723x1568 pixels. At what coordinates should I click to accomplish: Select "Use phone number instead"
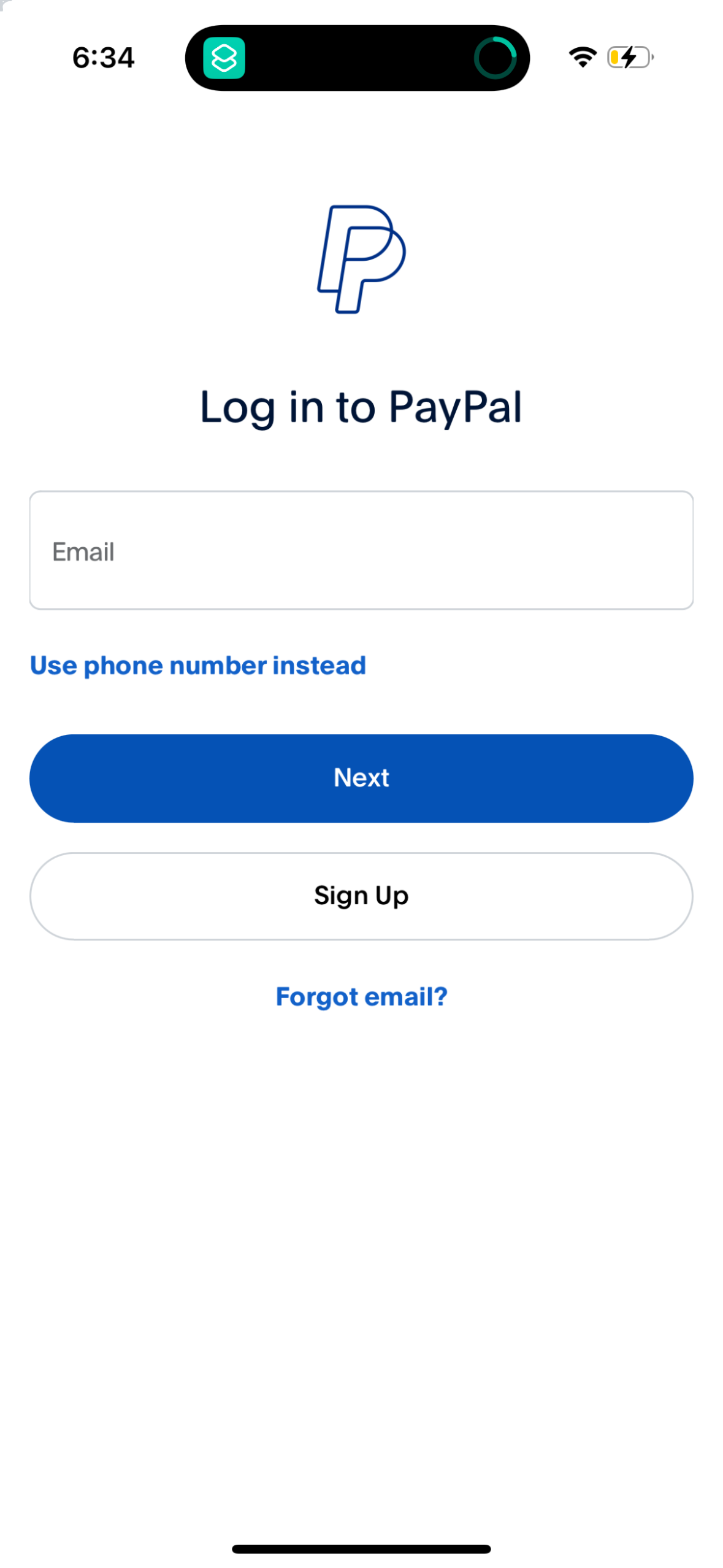tap(197, 665)
